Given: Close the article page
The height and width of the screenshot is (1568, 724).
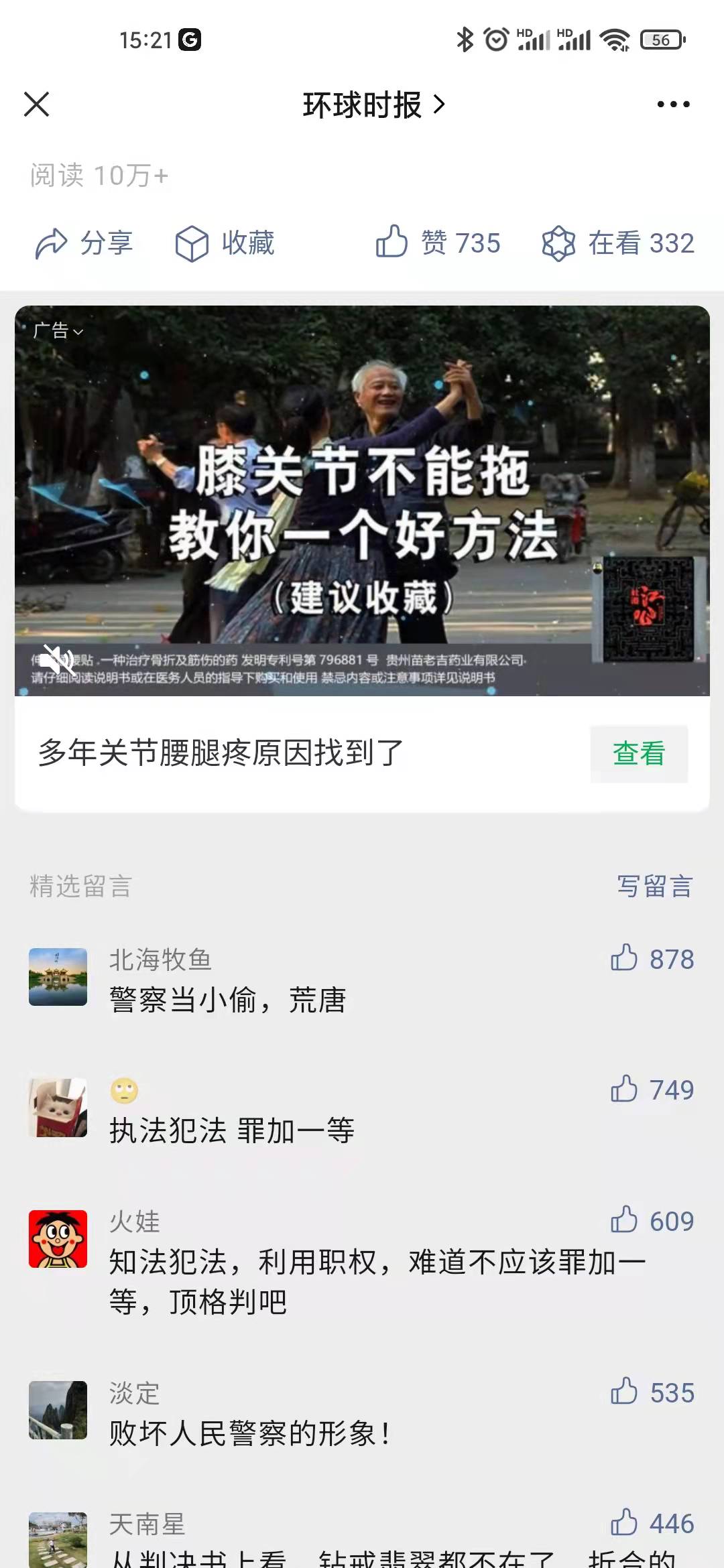Looking at the screenshot, I should (36, 105).
